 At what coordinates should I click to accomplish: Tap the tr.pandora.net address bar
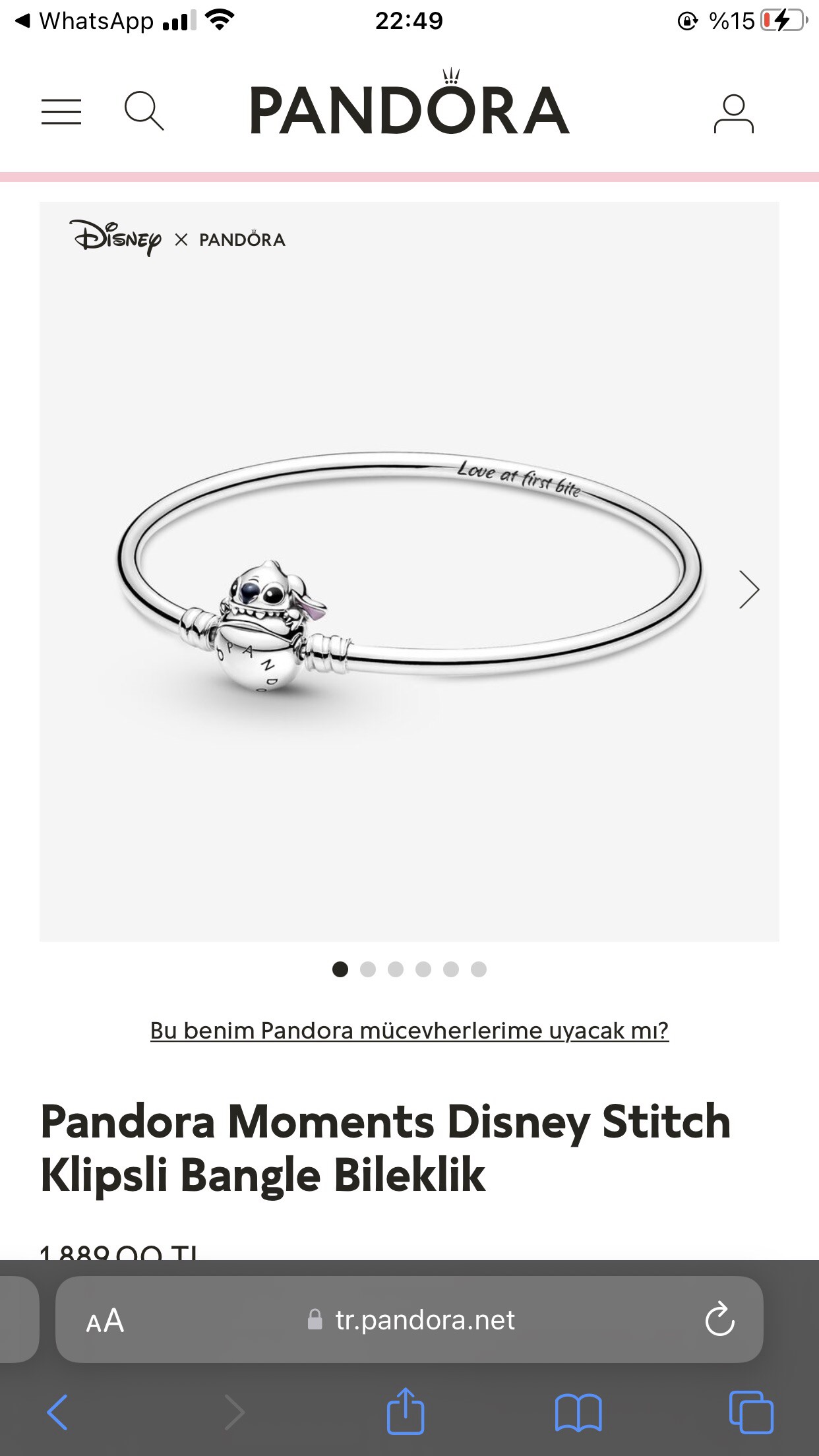[x=409, y=1319]
